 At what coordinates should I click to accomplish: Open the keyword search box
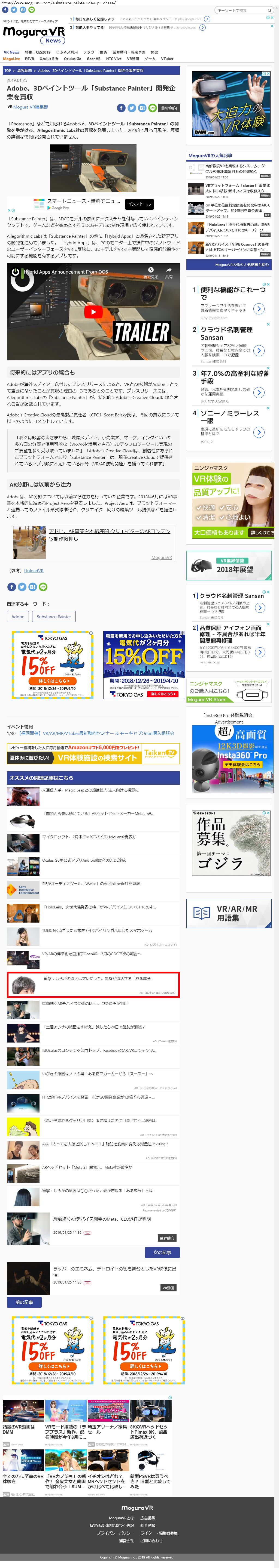(x=244, y=10)
